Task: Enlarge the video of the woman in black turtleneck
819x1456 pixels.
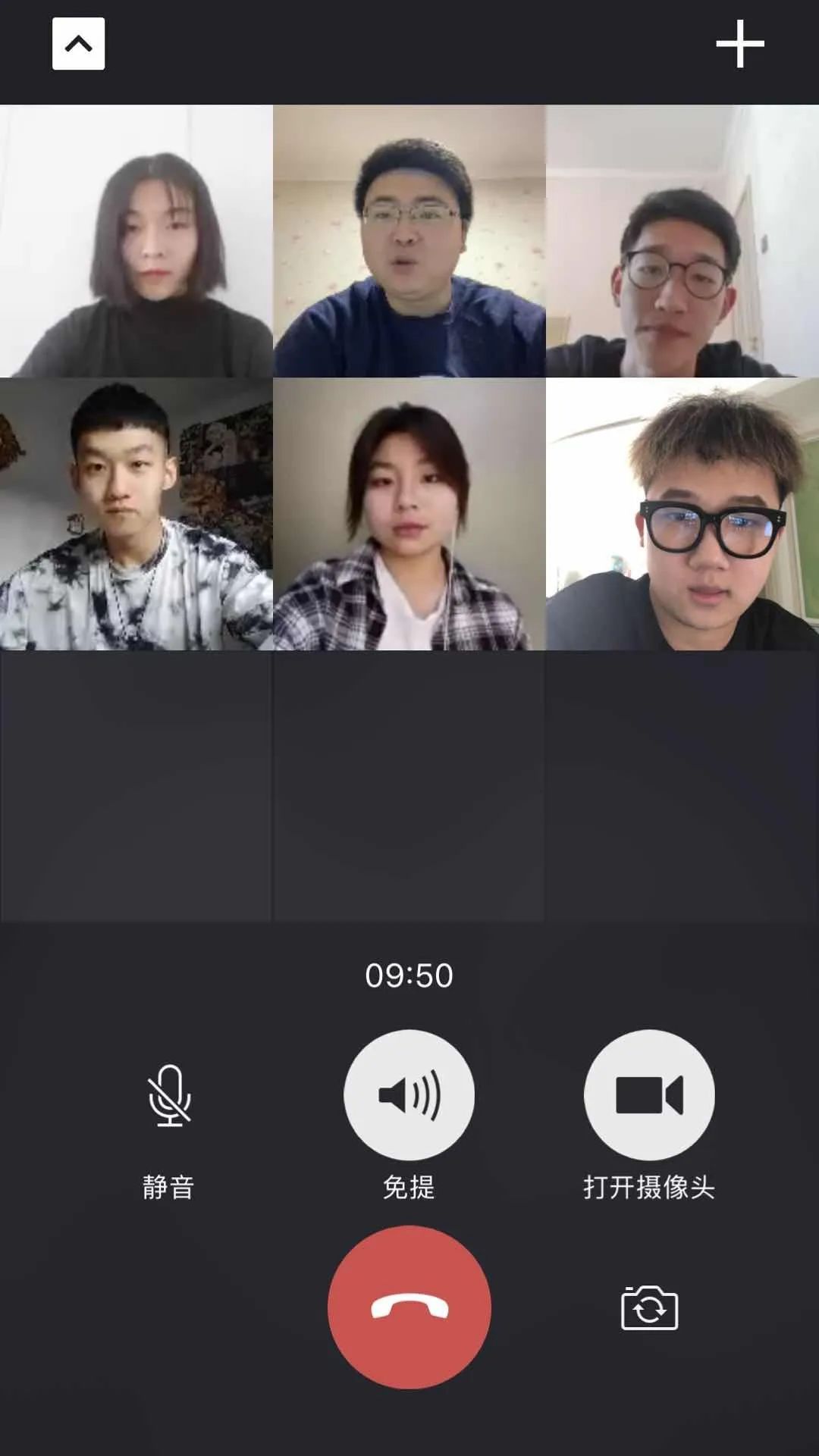Action: pos(136,241)
